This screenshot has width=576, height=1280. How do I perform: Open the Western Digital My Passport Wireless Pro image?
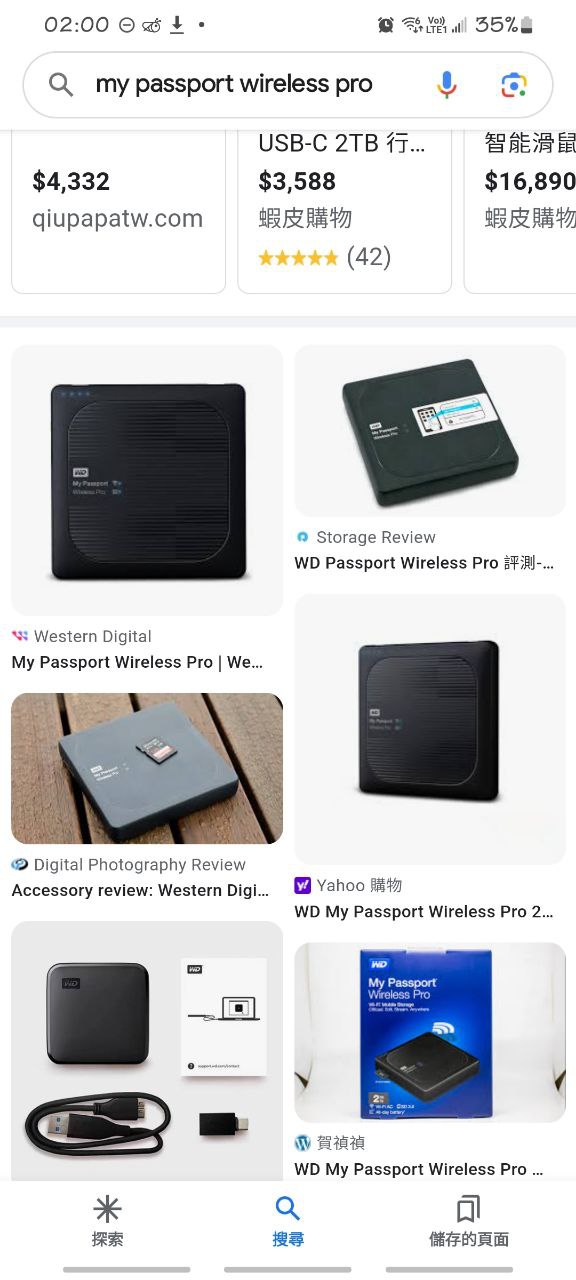pos(147,480)
